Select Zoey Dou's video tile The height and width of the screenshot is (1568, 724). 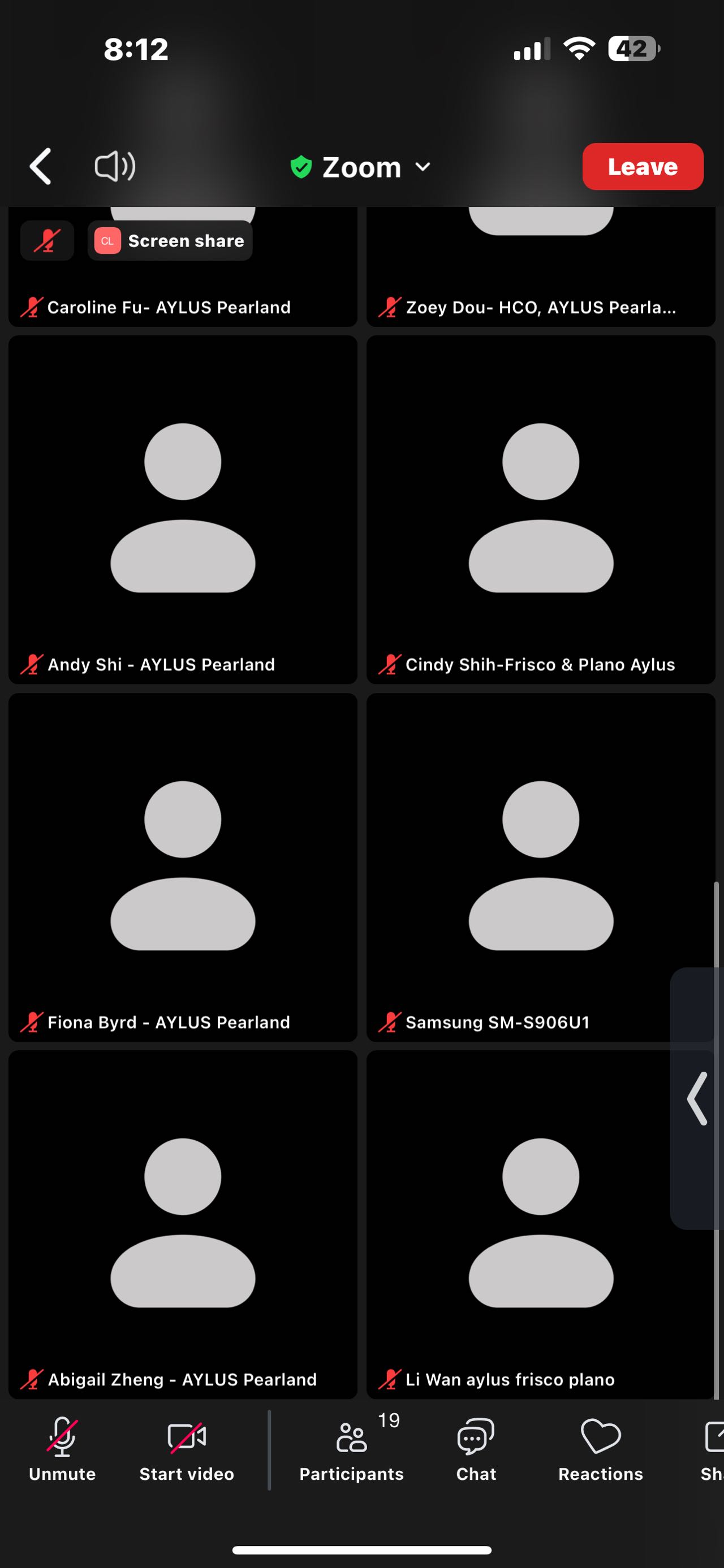click(x=541, y=268)
